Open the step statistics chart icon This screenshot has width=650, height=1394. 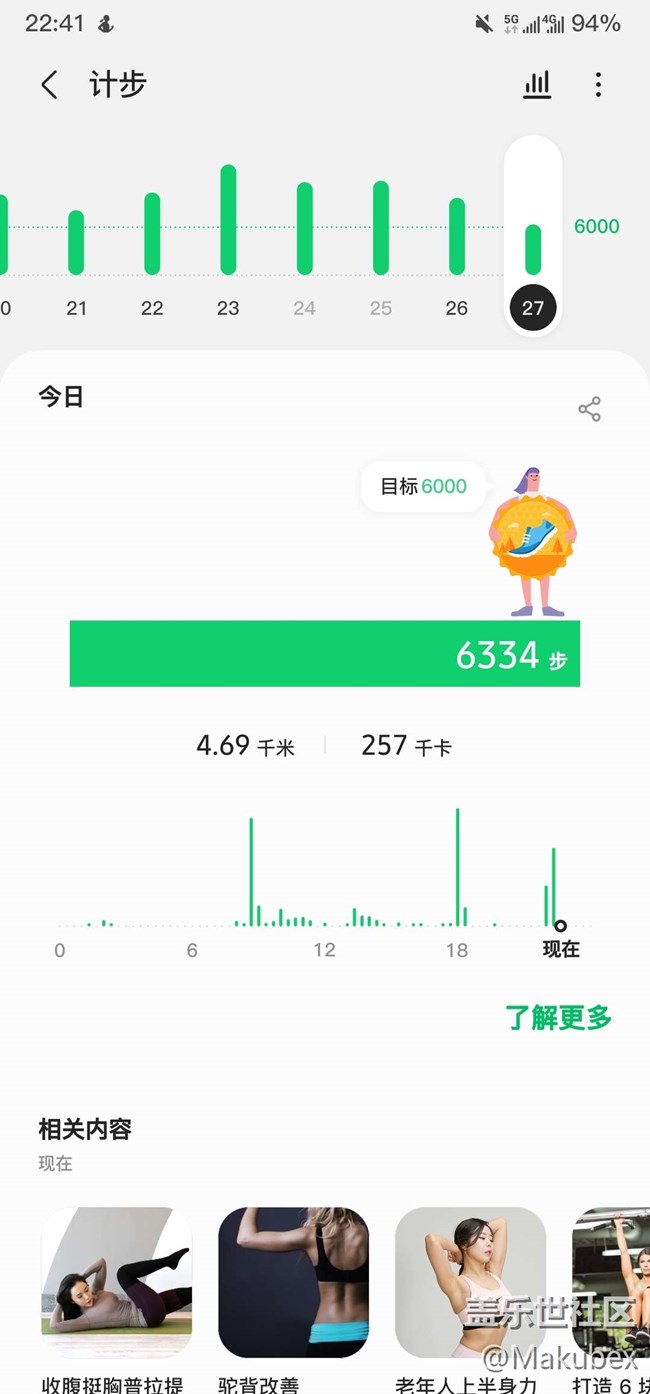pos(537,85)
